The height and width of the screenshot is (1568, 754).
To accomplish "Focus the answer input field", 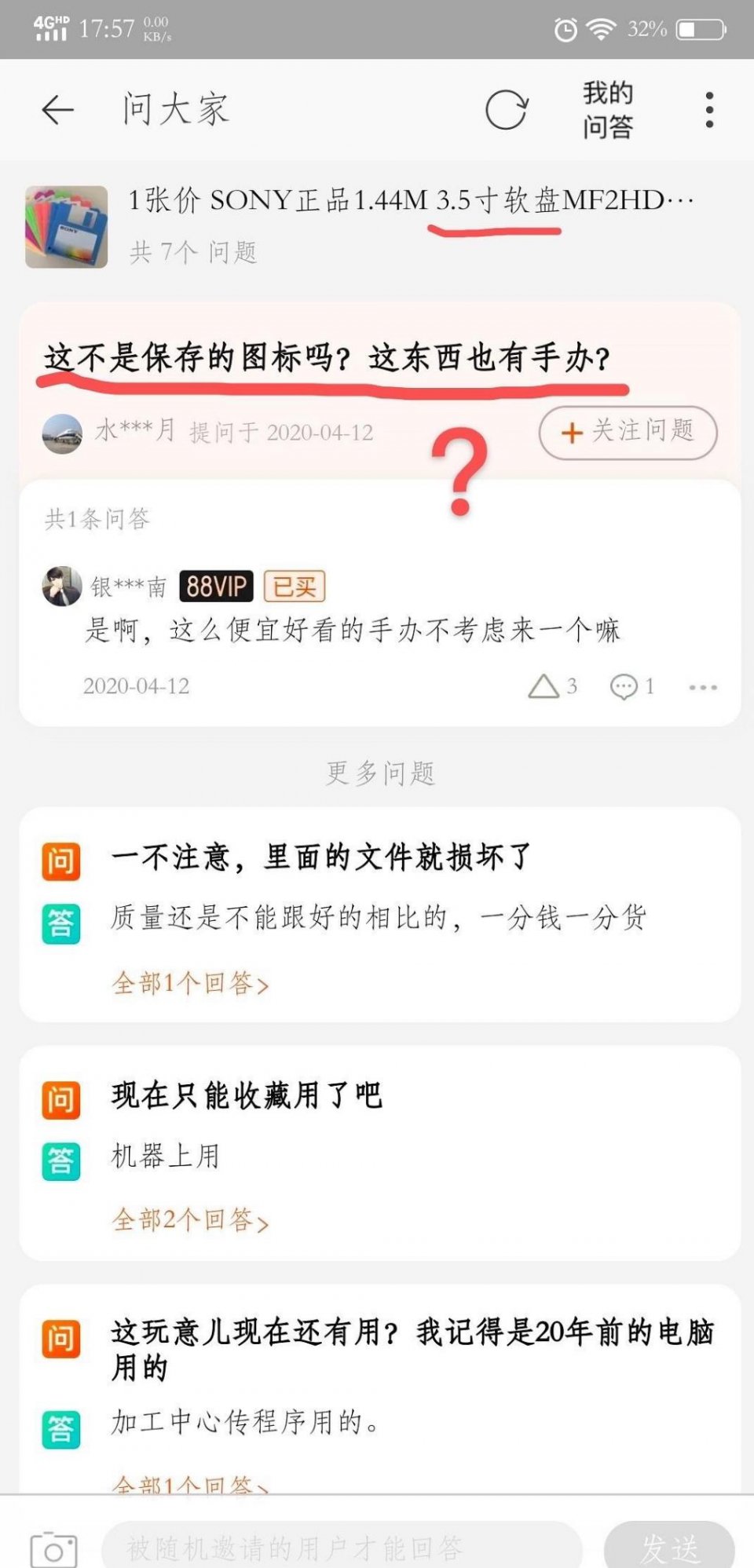I will 342,1548.
